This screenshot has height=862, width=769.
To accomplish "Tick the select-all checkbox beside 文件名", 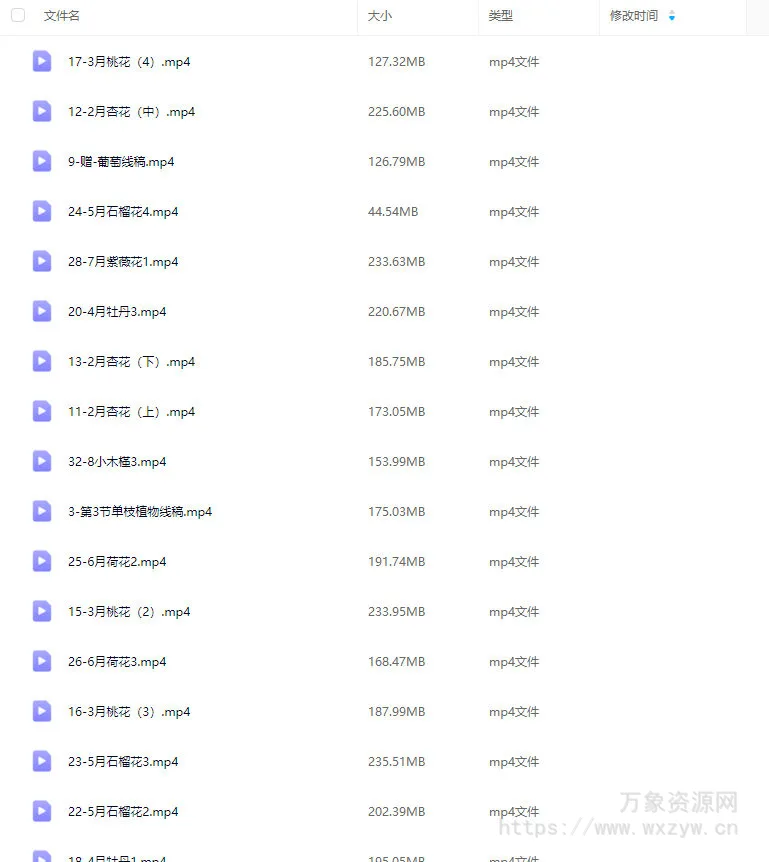I will pyautogui.click(x=18, y=16).
